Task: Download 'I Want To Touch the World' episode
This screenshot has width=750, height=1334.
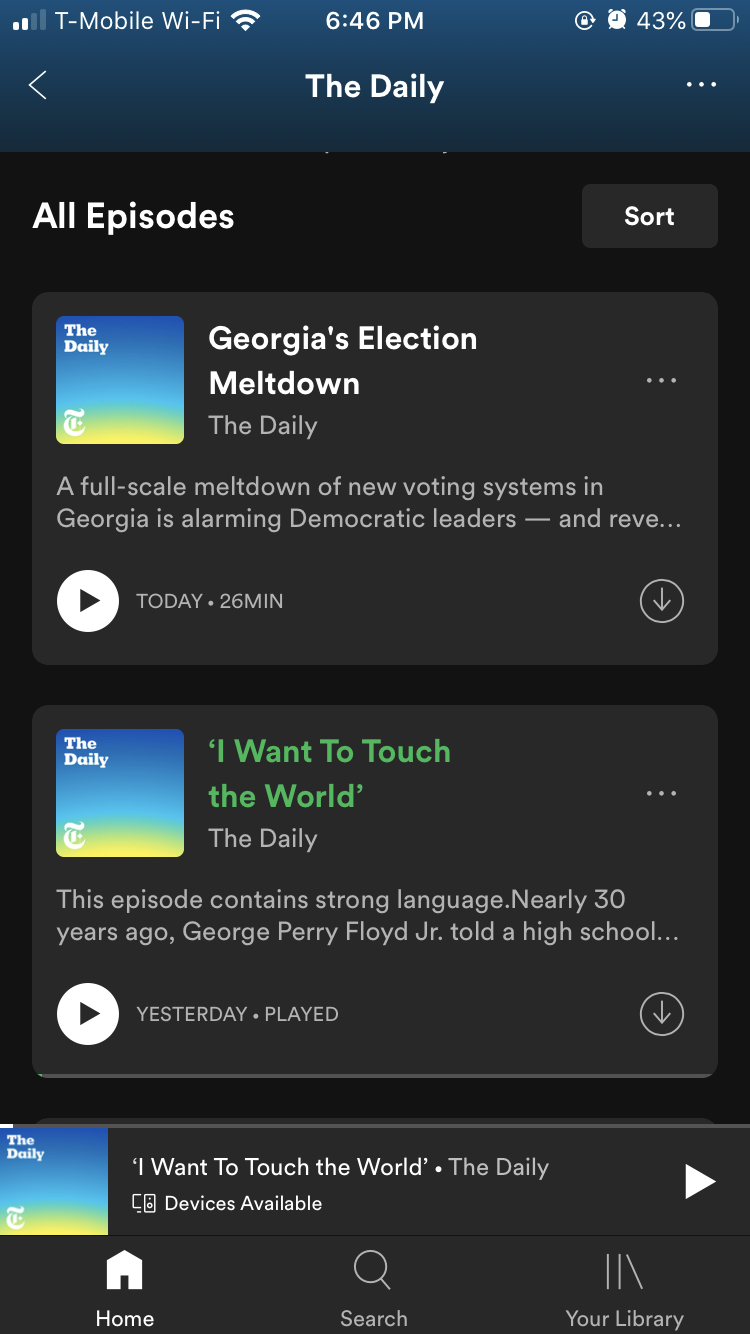Action: (x=661, y=1014)
